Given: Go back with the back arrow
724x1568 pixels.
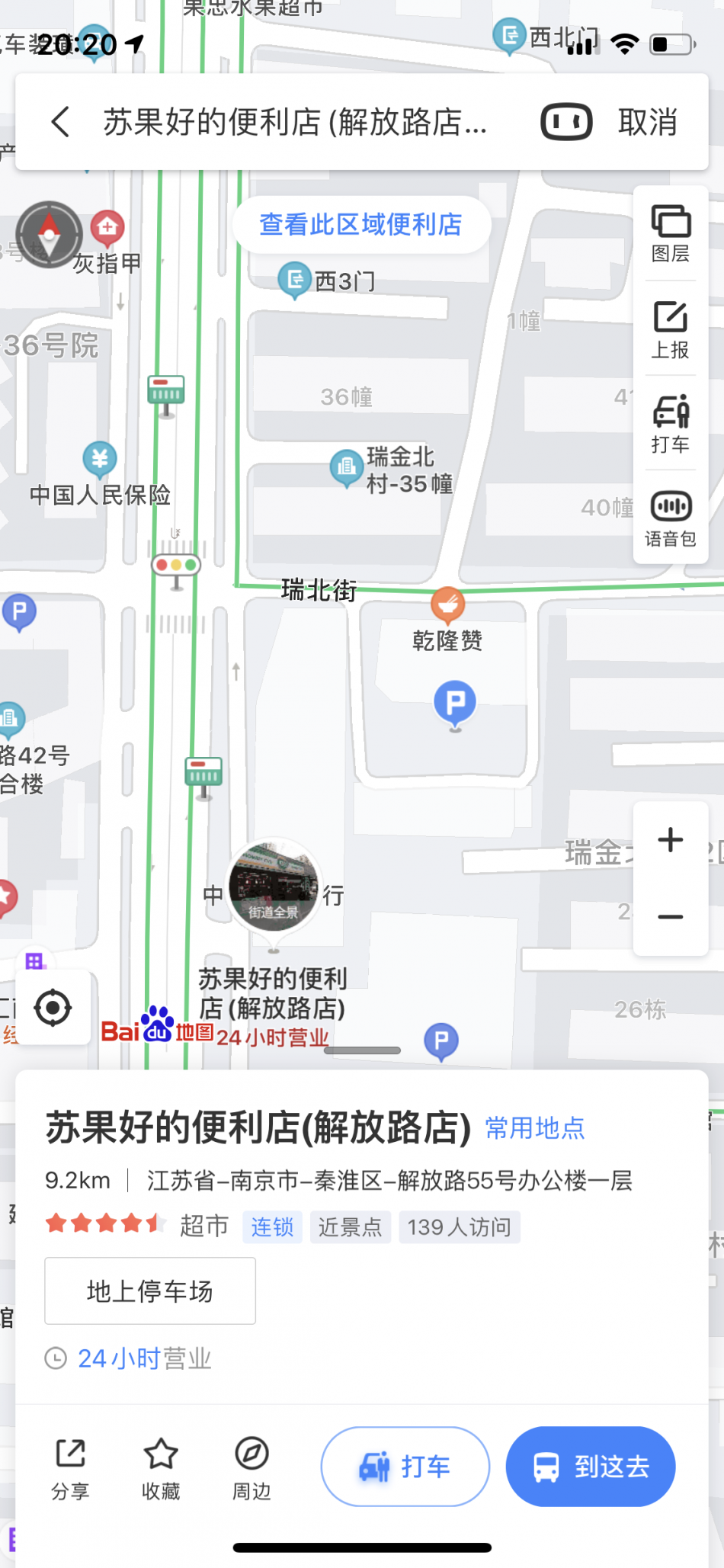Looking at the screenshot, I should (x=61, y=122).
